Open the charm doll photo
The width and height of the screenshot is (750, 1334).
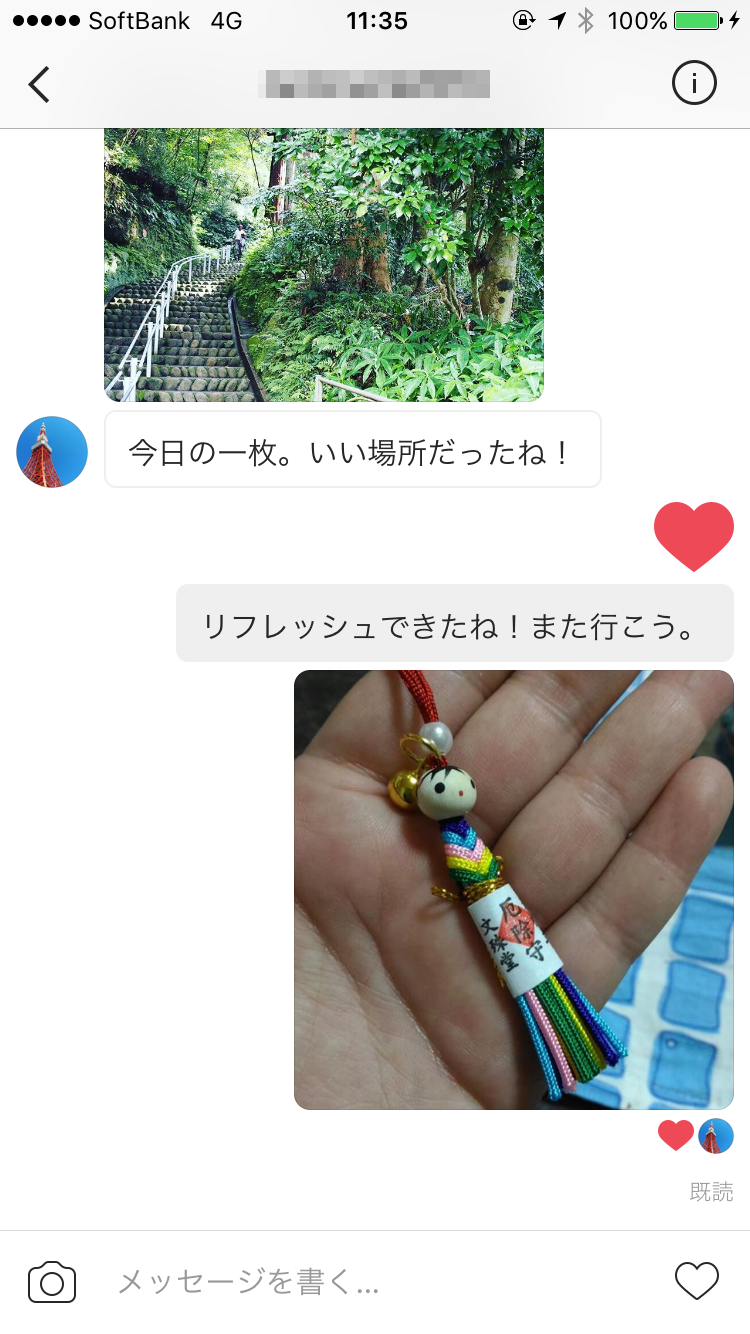(x=513, y=889)
